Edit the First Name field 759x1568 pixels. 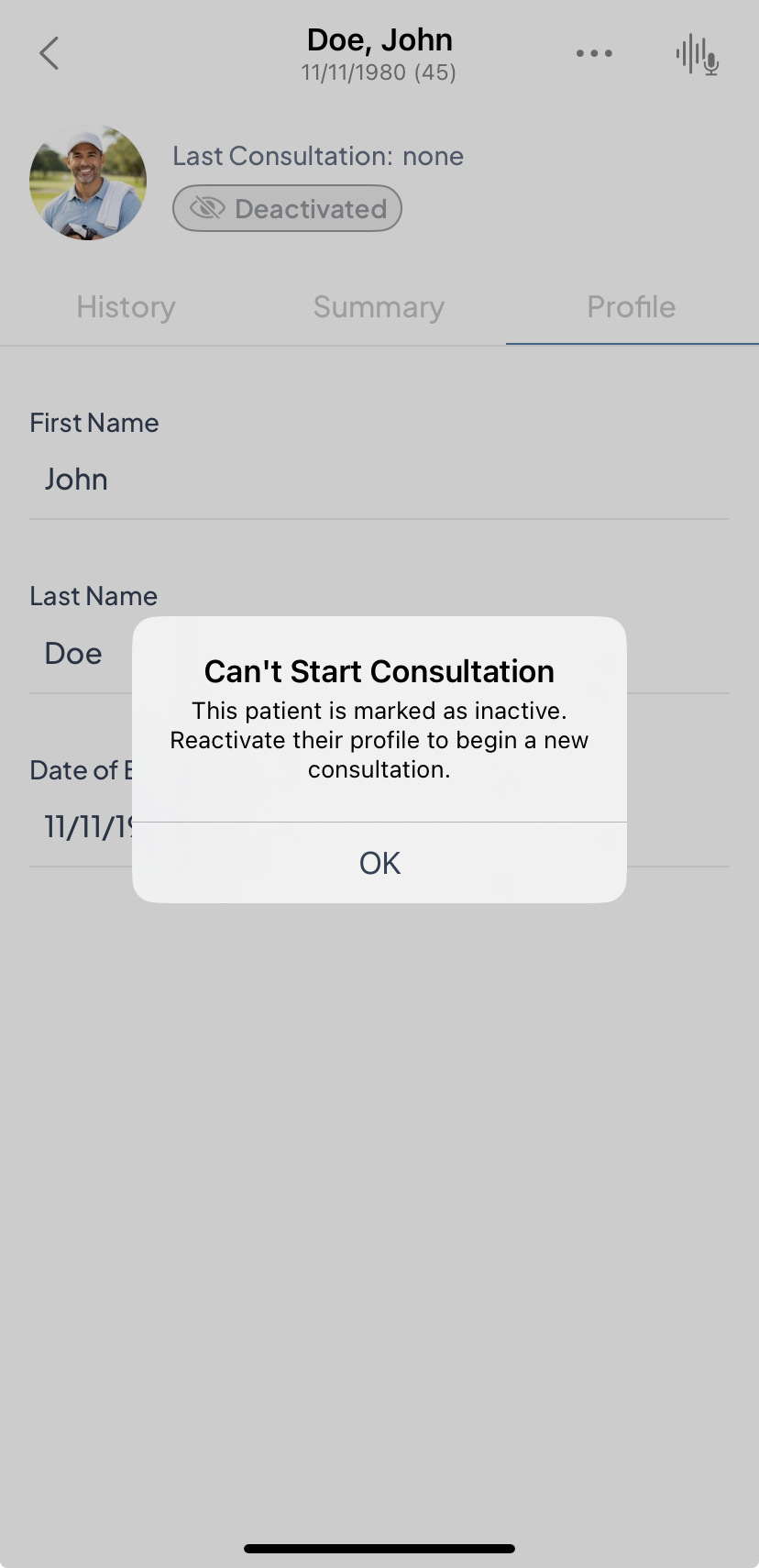(x=379, y=480)
